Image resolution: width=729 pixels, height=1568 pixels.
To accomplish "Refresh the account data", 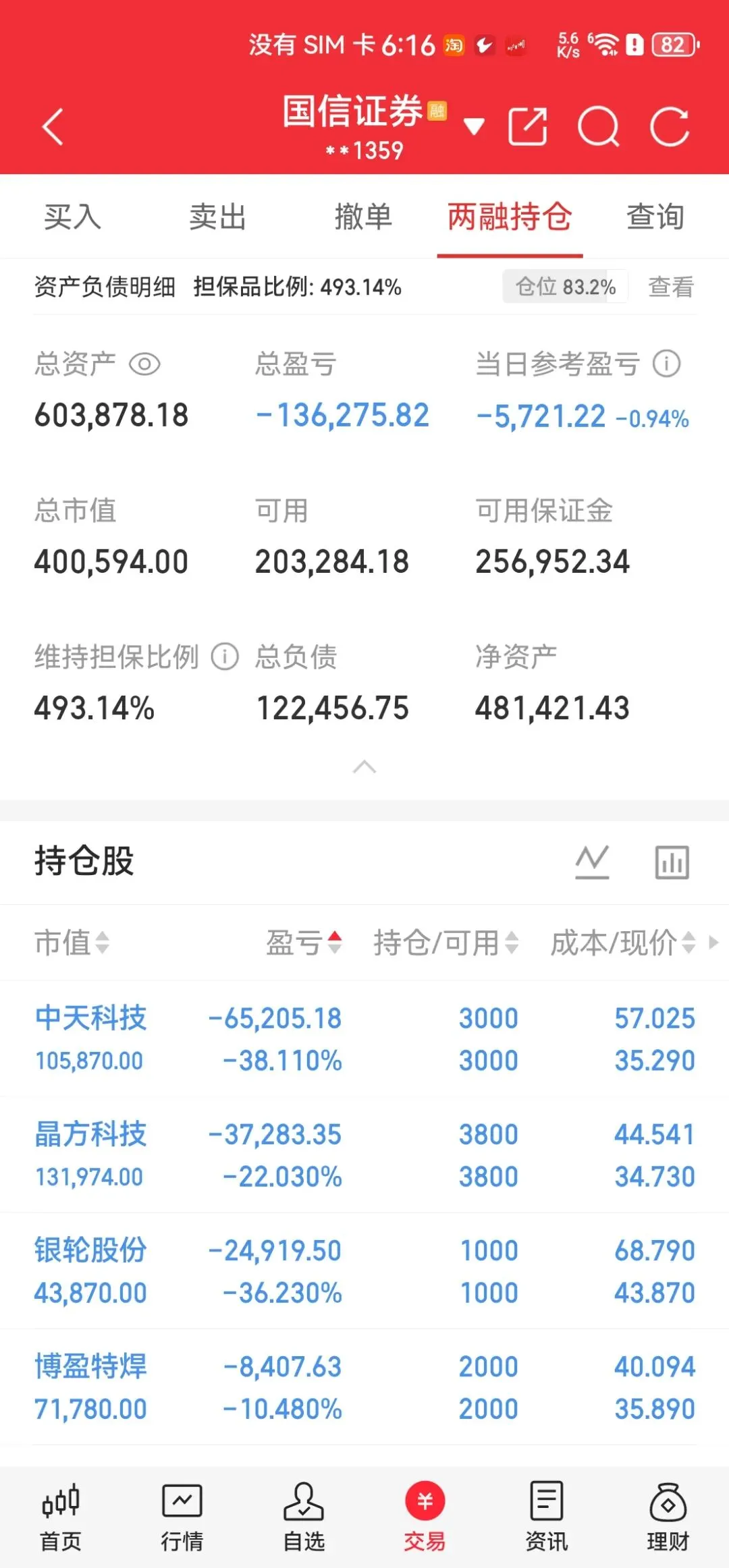I will [x=670, y=126].
